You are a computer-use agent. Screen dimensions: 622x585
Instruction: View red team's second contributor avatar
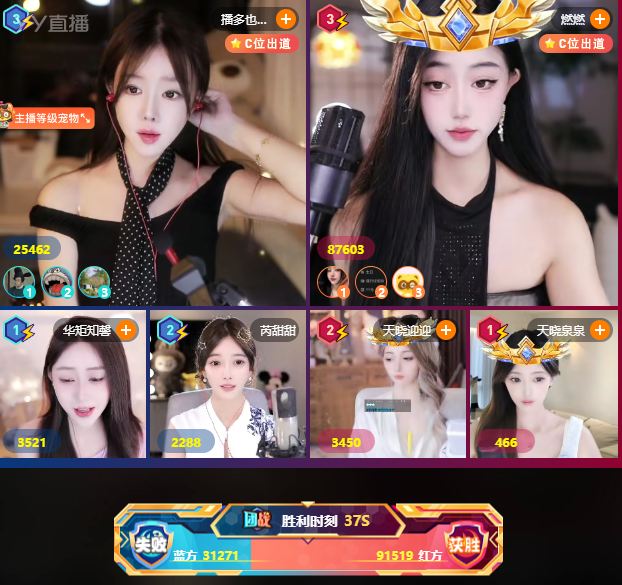point(371,282)
